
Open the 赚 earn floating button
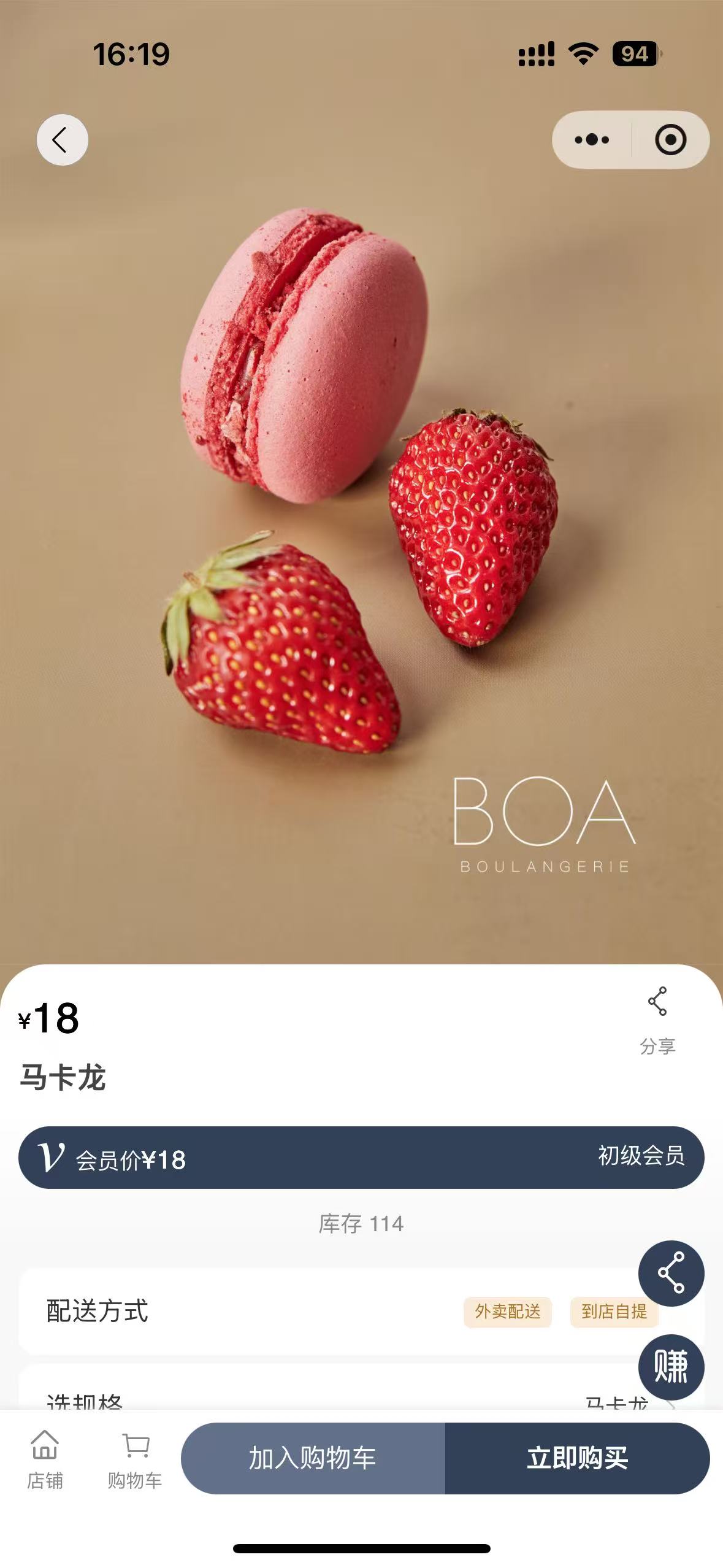(671, 1367)
